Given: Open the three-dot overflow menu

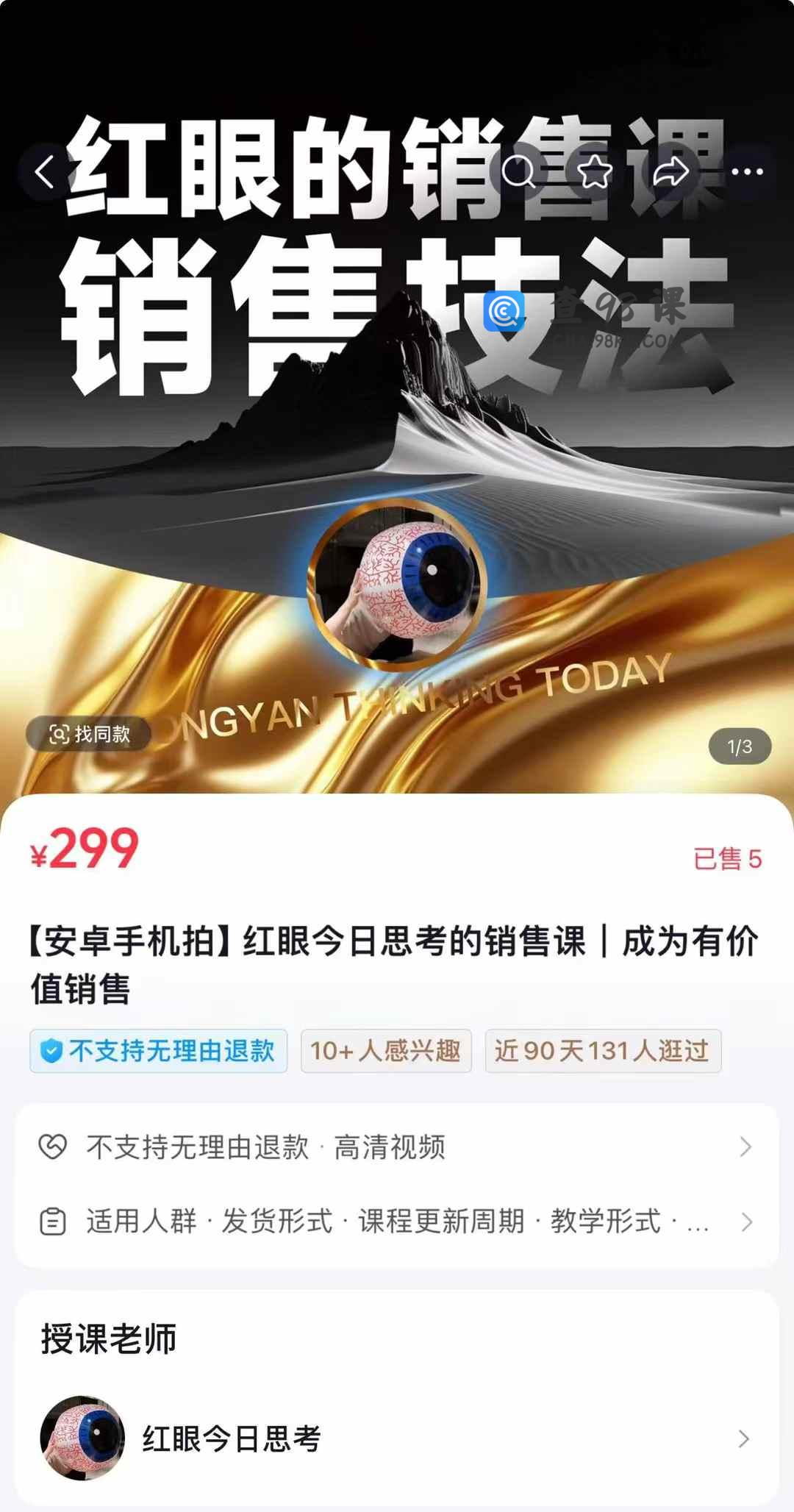Looking at the screenshot, I should click(747, 172).
